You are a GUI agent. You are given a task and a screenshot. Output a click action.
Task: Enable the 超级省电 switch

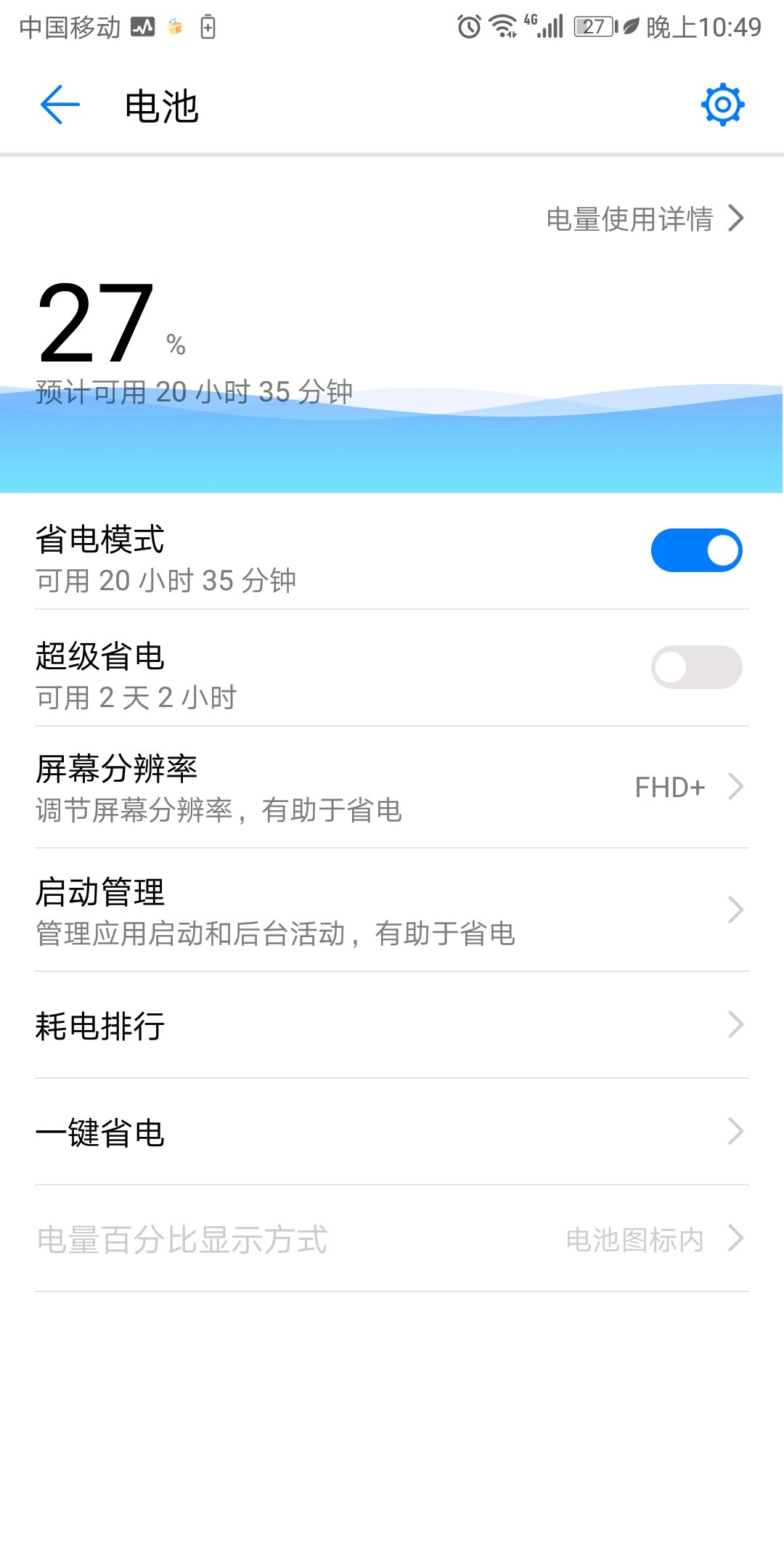(x=696, y=667)
